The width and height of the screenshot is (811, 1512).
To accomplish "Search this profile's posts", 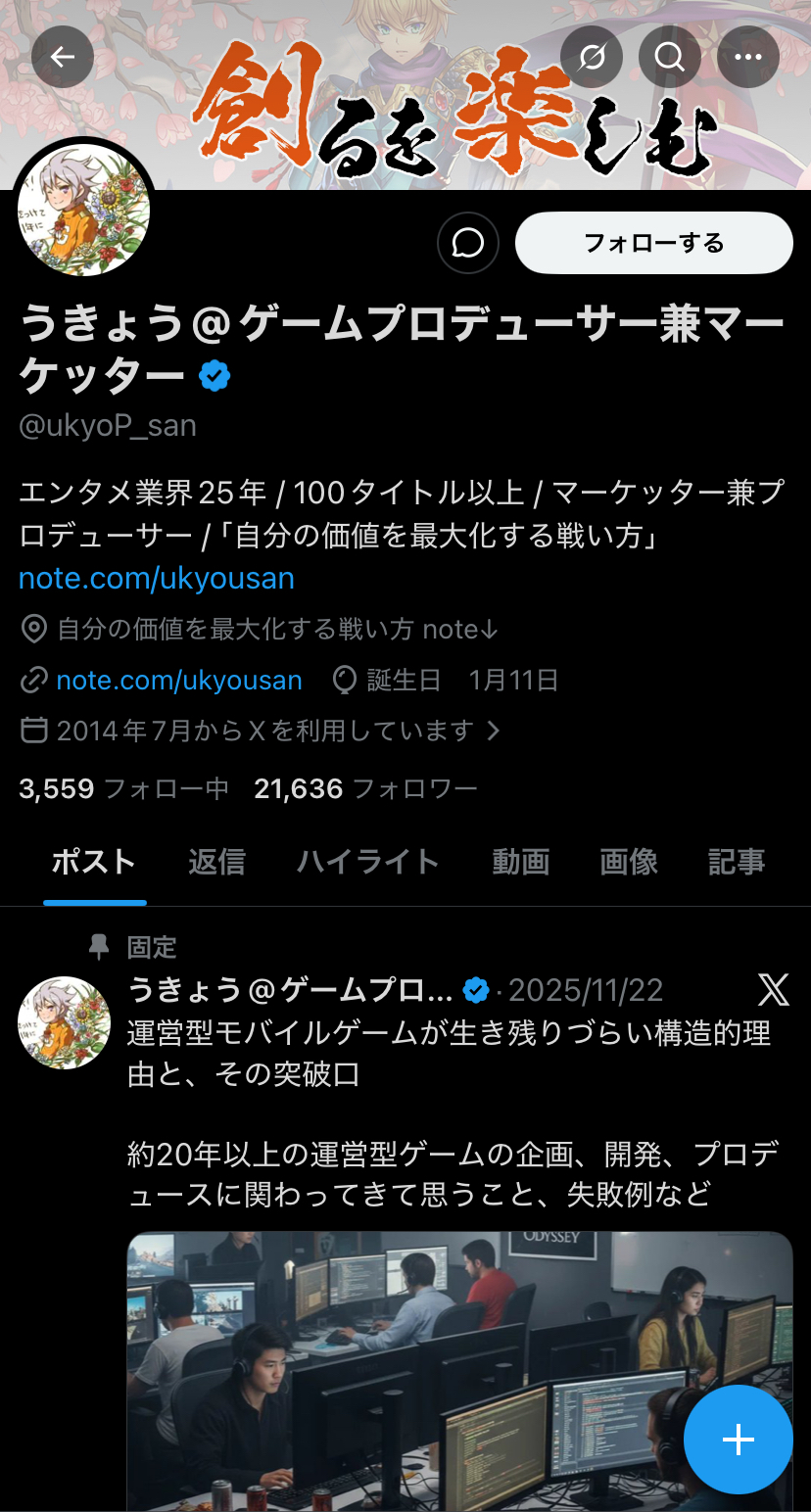I will (670, 57).
